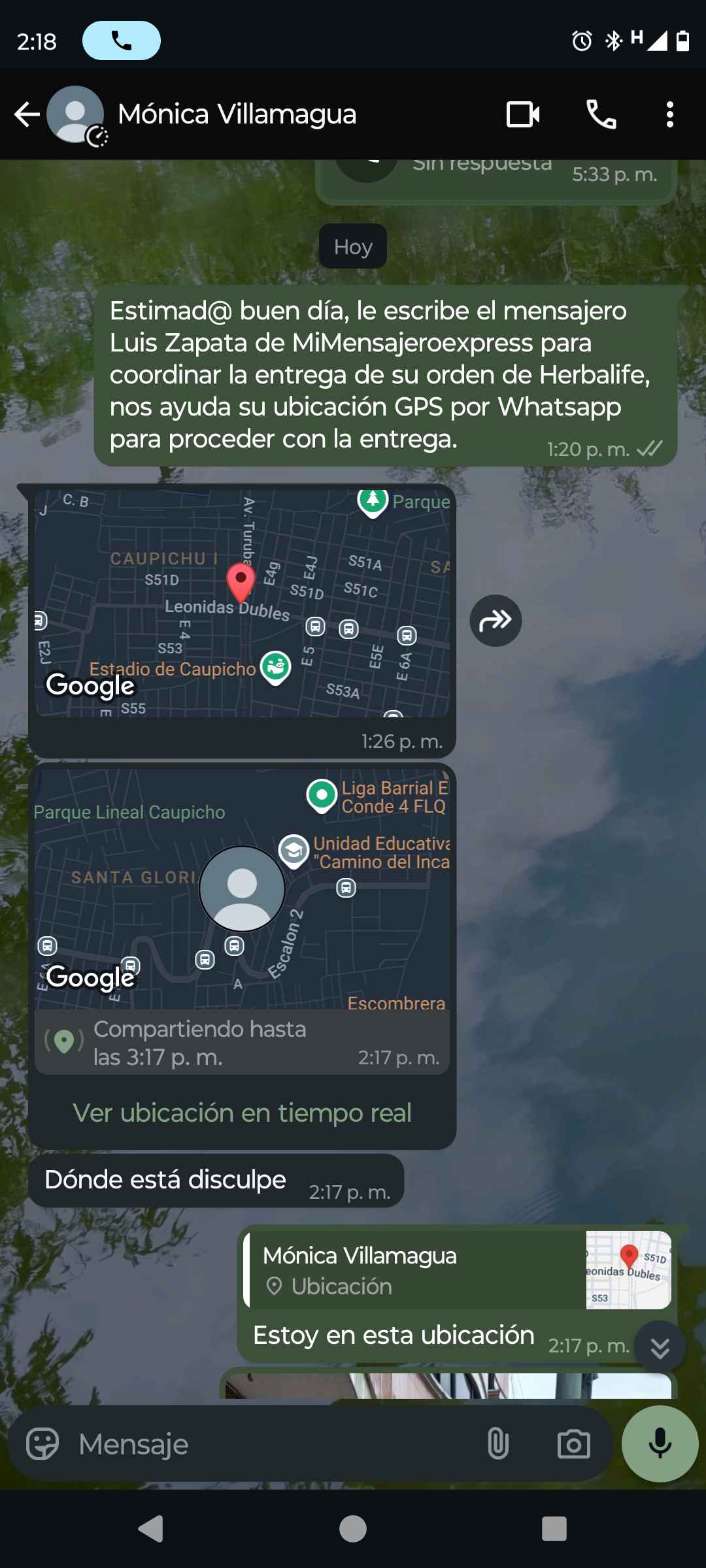Open the attachment paperclip menu

coord(498,1444)
